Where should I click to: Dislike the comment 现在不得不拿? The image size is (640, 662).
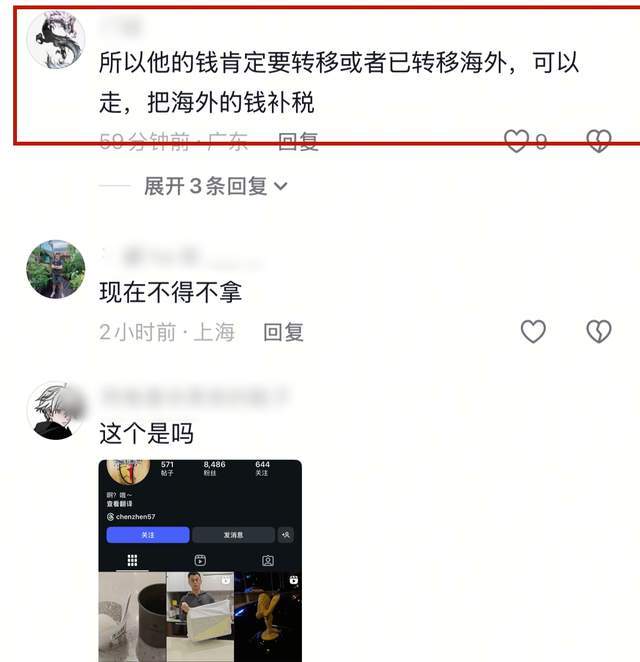598,331
